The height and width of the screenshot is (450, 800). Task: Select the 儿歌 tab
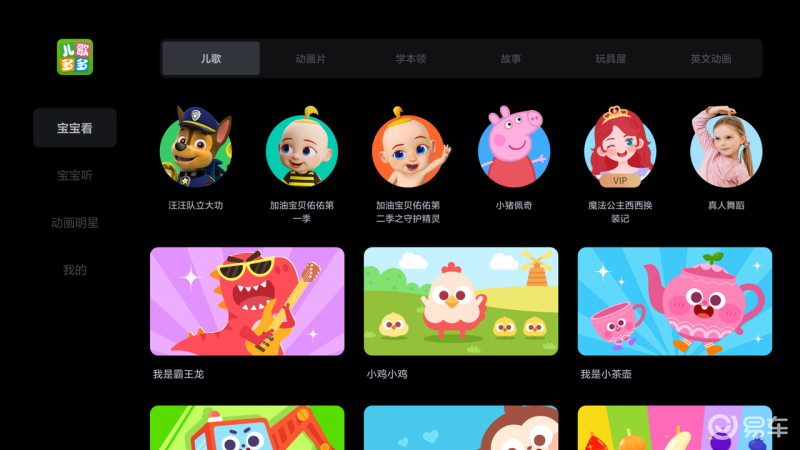[x=211, y=59]
